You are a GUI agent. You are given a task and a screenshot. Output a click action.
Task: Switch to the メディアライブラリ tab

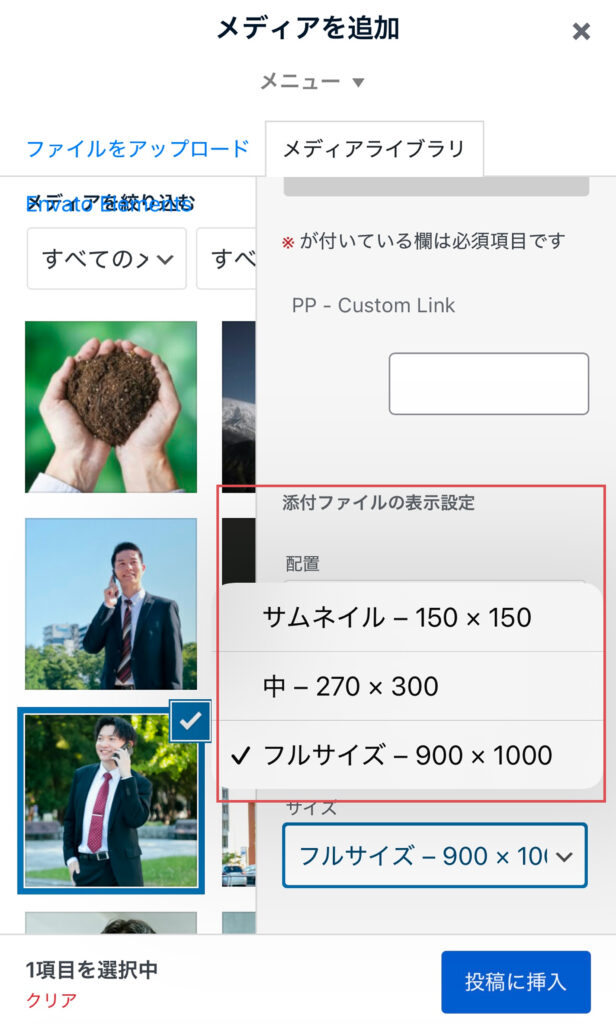374,149
